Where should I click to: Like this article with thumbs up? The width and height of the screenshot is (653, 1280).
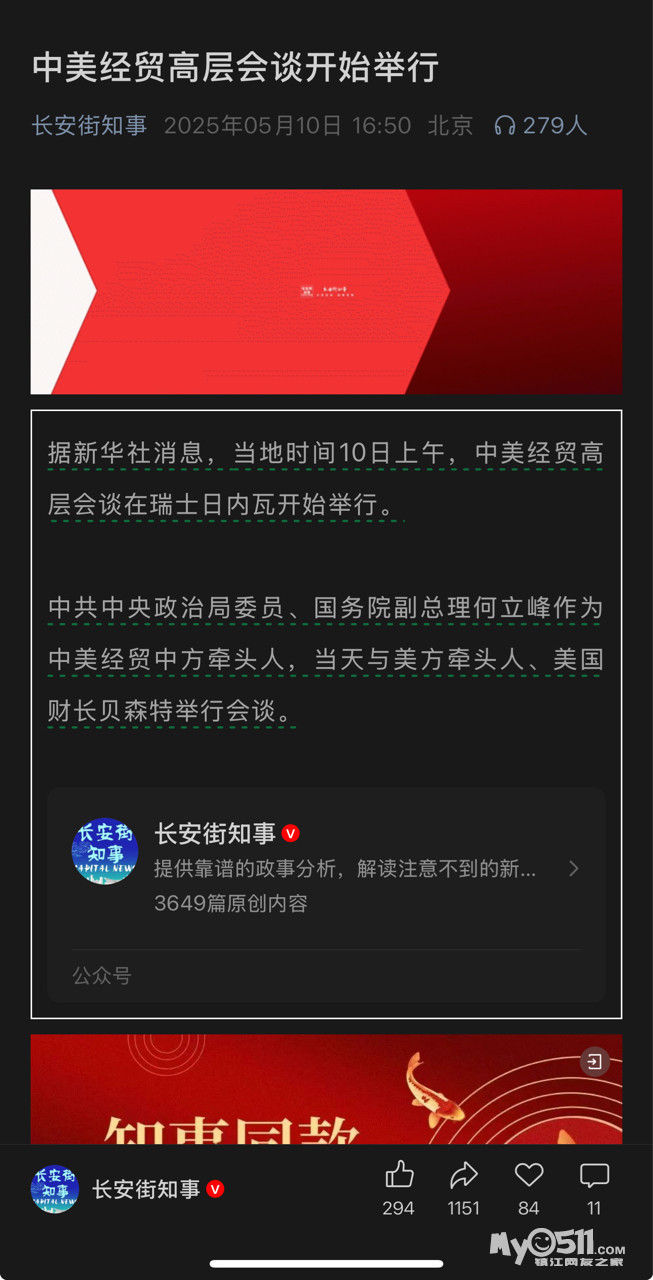pyautogui.click(x=399, y=1176)
